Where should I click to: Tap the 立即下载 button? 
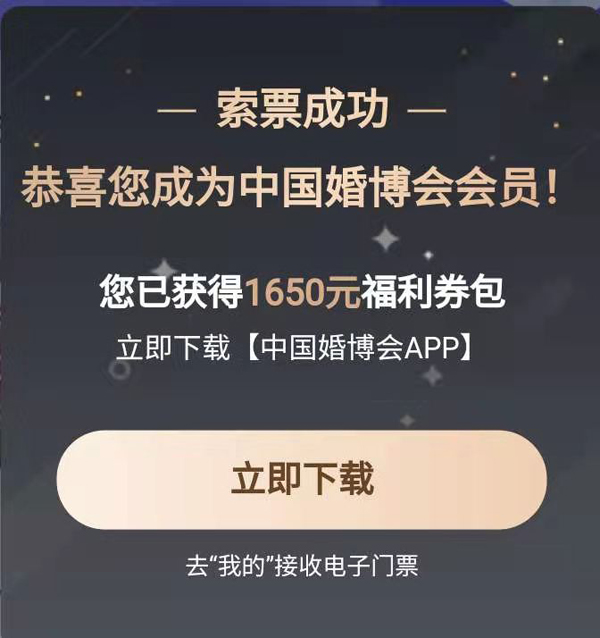(301, 480)
